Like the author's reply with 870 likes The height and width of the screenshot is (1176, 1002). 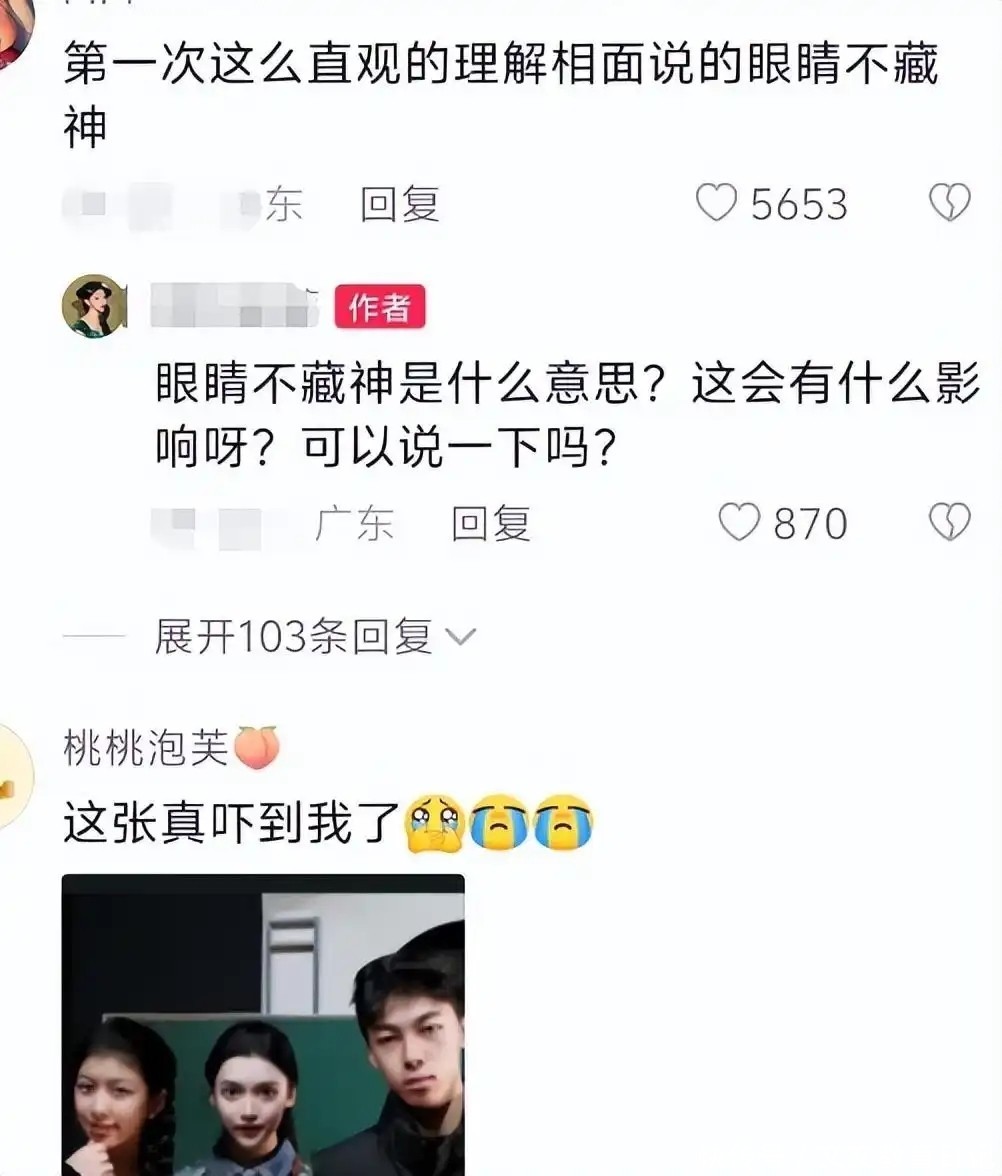coord(740,523)
